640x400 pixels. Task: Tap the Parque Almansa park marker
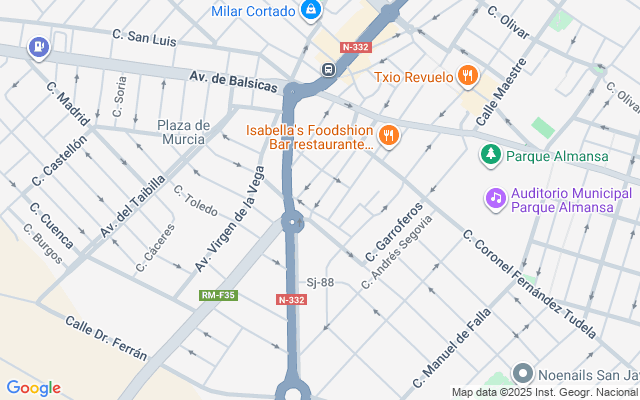(491, 155)
